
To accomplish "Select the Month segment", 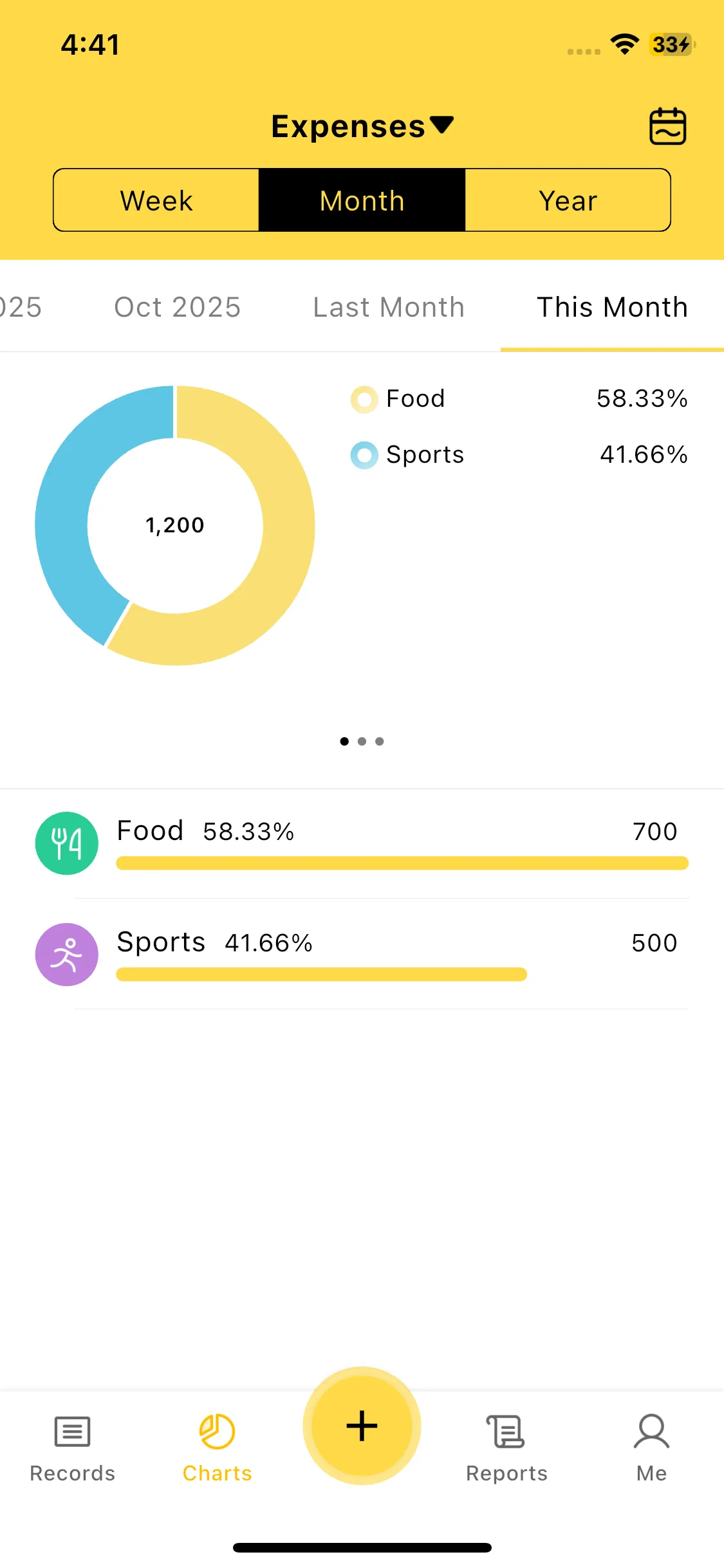I will (x=362, y=200).
